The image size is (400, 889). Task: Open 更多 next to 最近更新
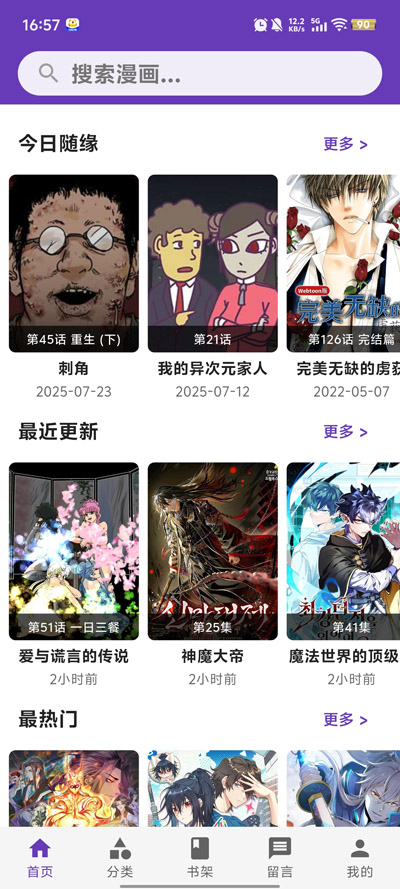click(345, 431)
